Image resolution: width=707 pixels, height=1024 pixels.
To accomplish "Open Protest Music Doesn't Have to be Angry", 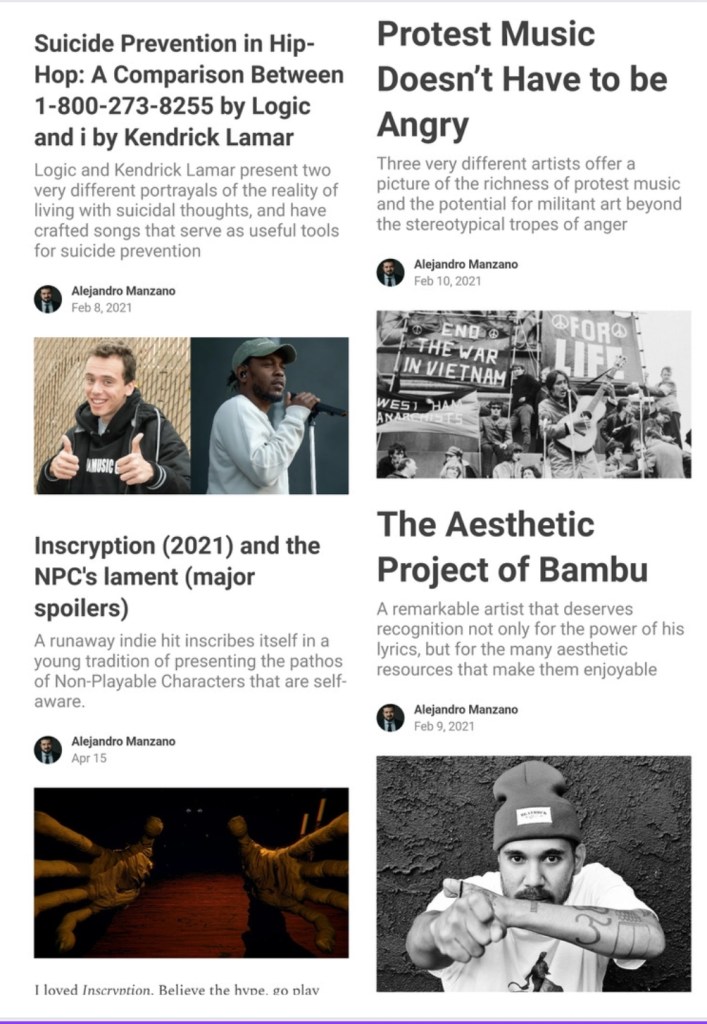I will (x=521, y=80).
